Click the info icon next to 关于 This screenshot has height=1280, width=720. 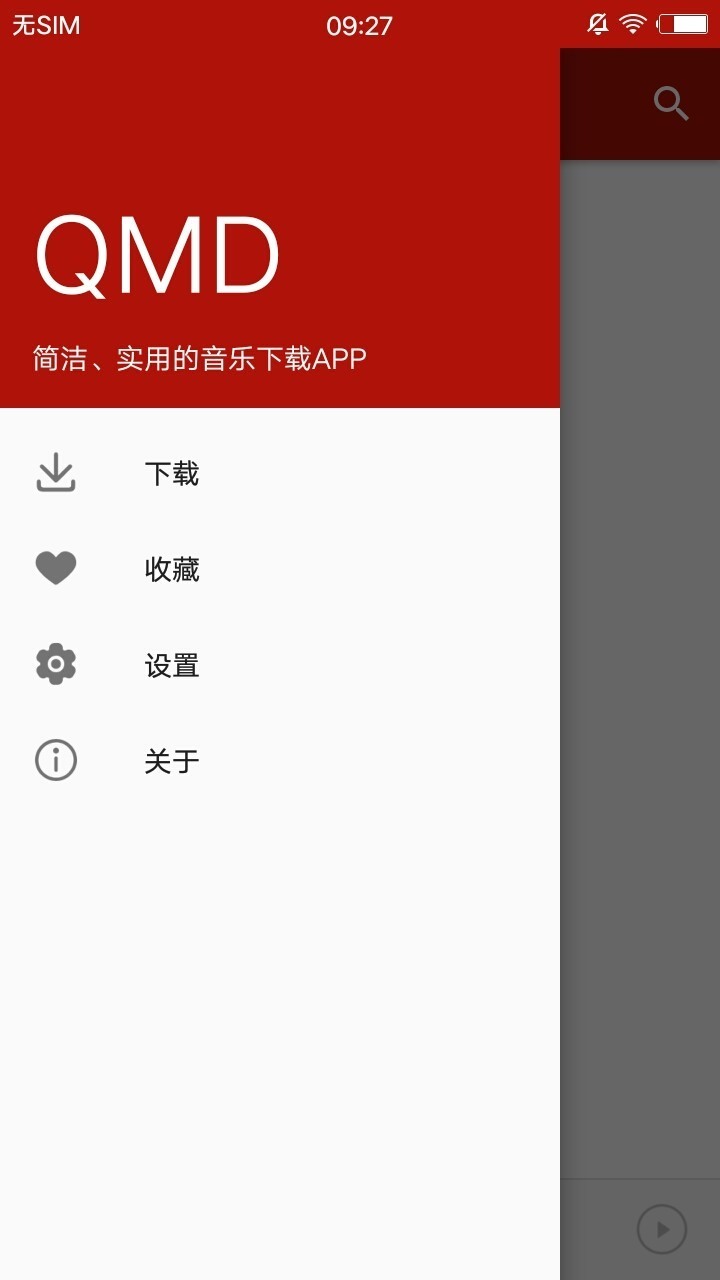(x=55, y=759)
